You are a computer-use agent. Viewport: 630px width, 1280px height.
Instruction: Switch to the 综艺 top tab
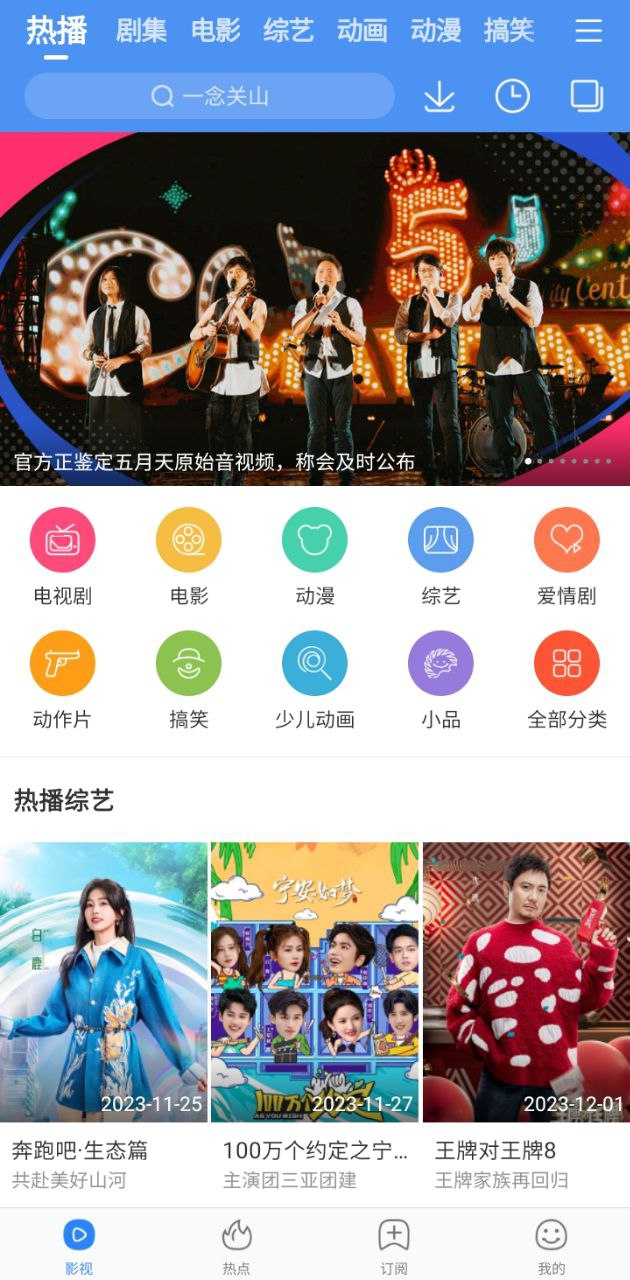(x=288, y=31)
